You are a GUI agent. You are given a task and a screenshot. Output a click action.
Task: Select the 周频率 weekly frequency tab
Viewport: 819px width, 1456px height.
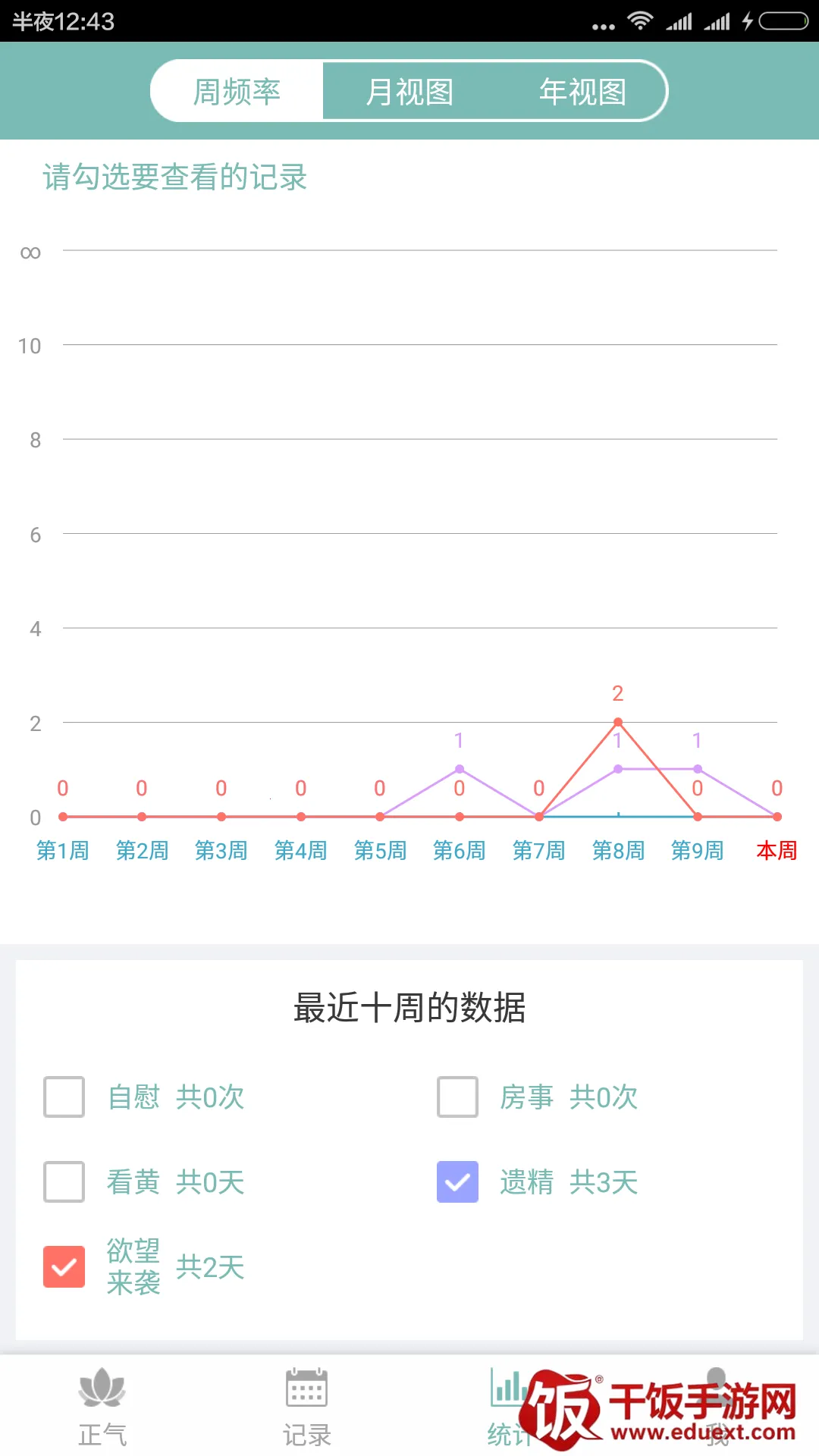coord(237,92)
